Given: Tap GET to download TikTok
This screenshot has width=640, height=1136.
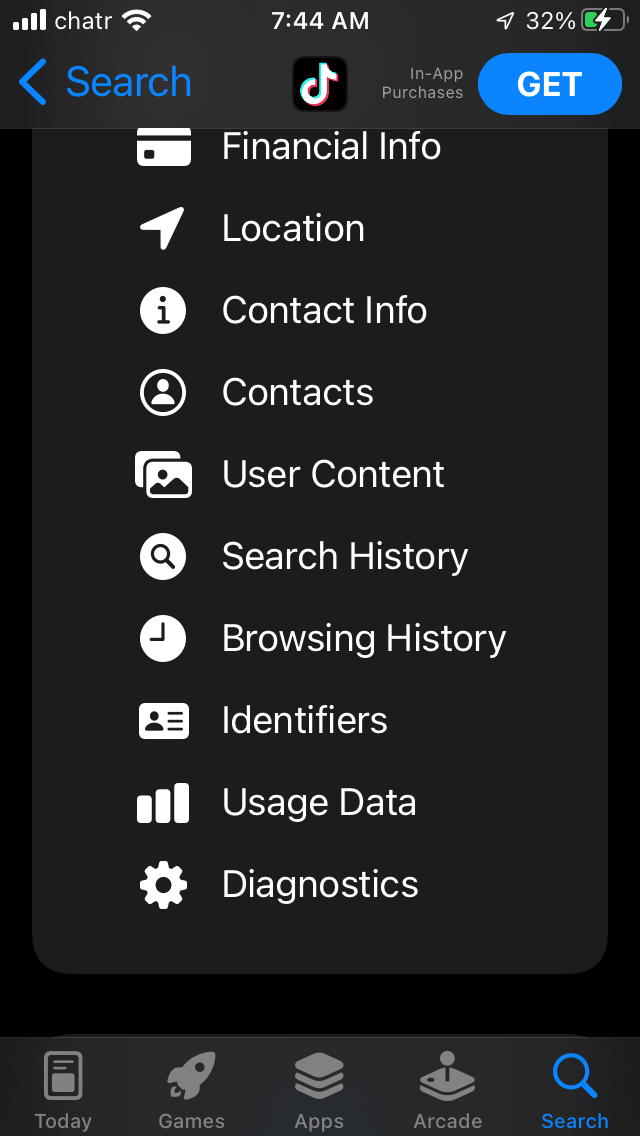Looking at the screenshot, I should tap(549, 85).
